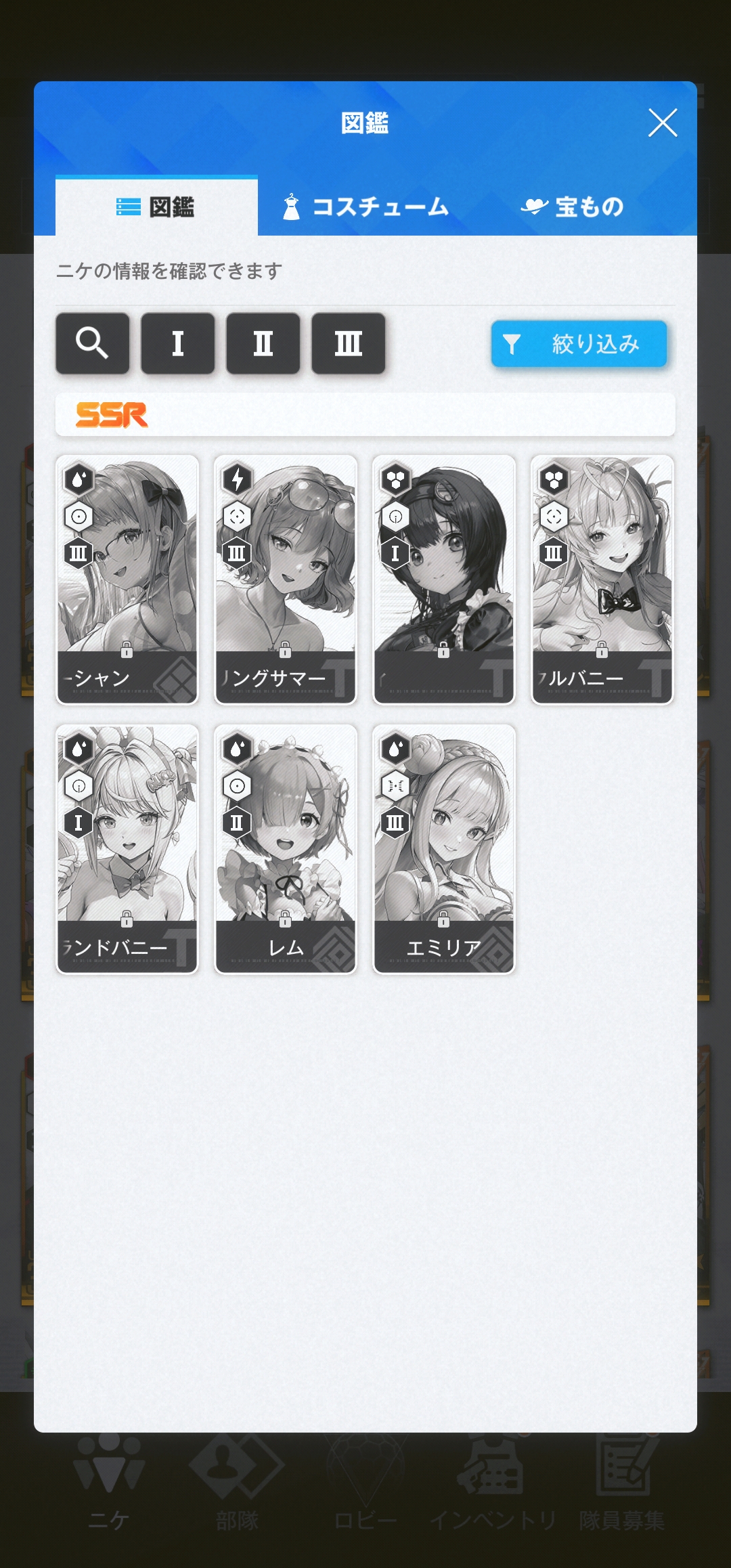Open the エミリア character card

coord(444,849)
